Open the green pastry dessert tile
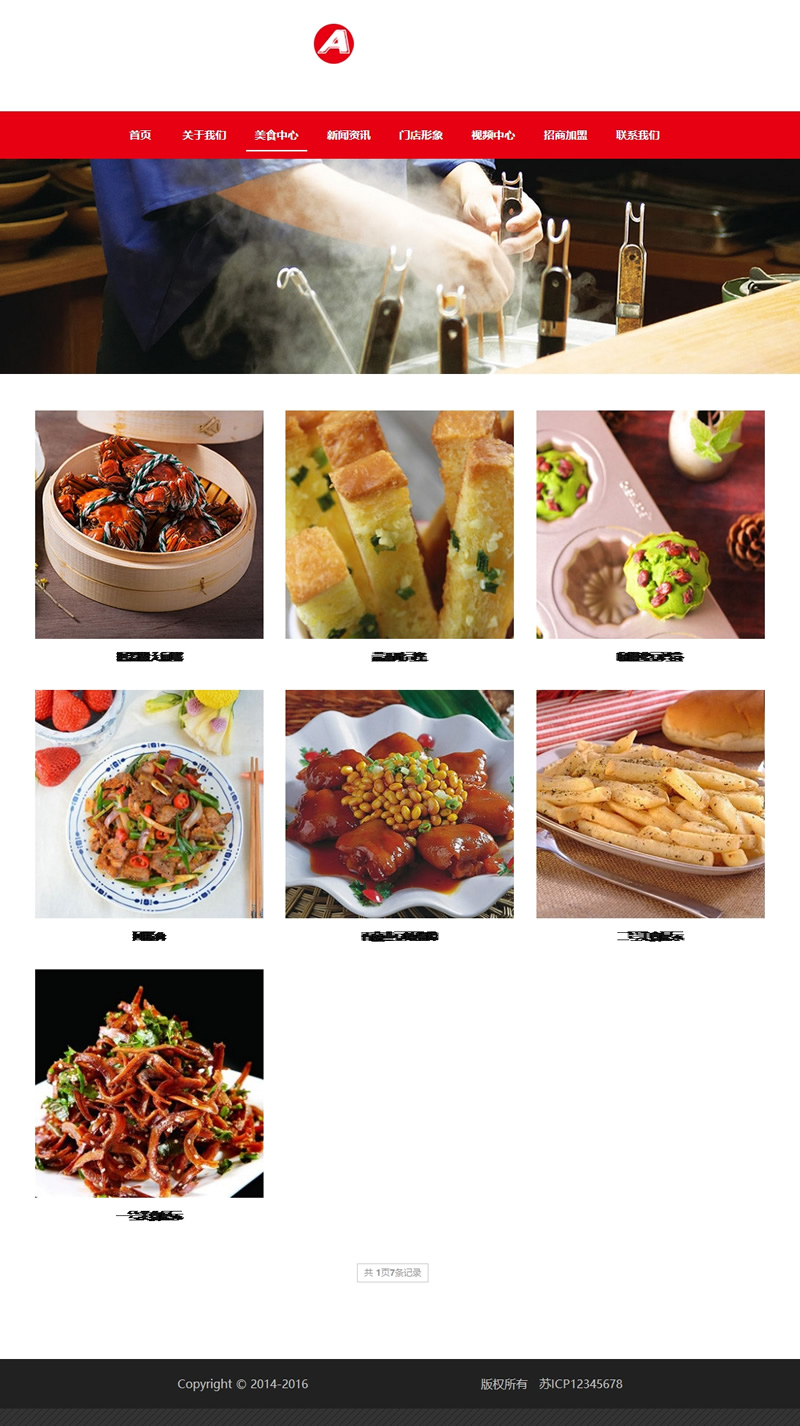The image size is (800, 1426). coord(650,524)
